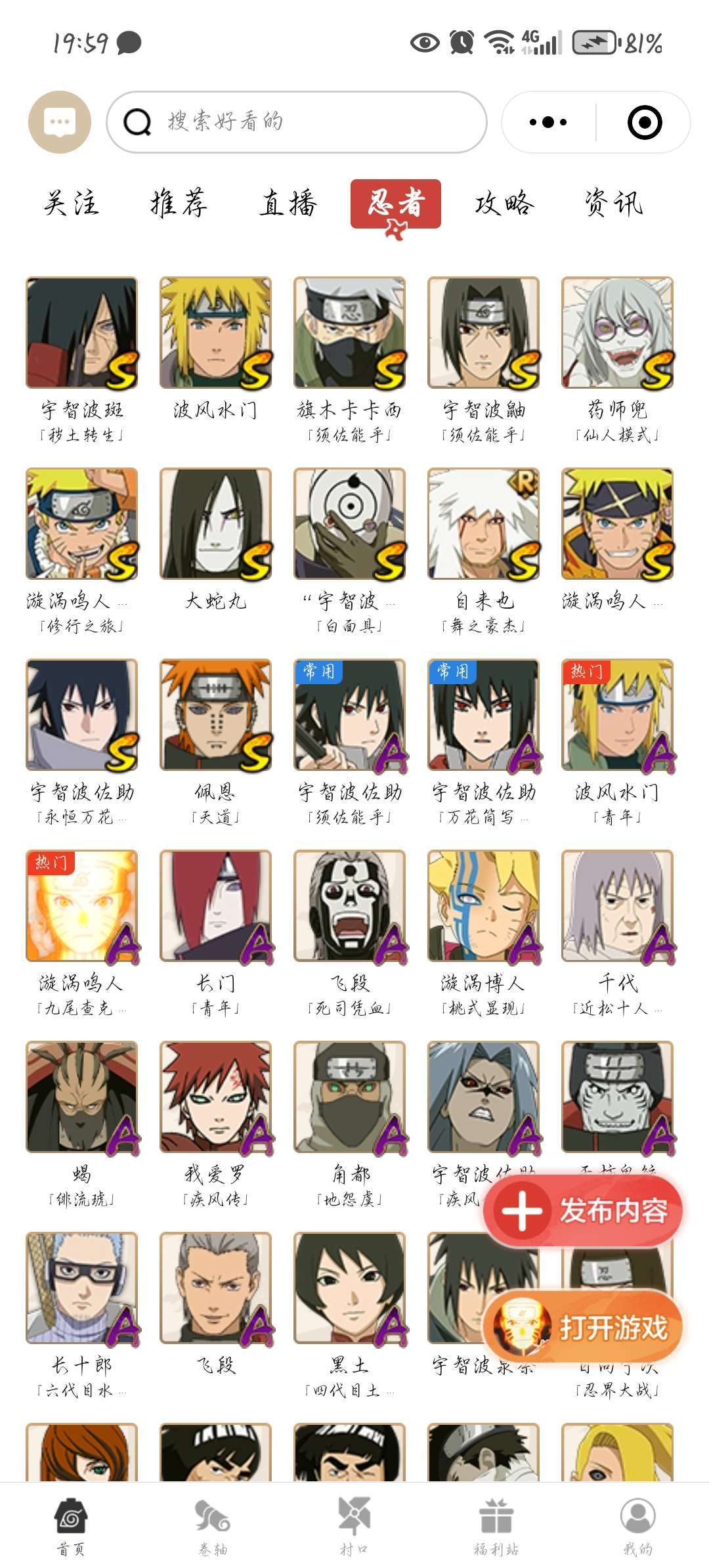Go to the 资讯 tab

point(613,204)
